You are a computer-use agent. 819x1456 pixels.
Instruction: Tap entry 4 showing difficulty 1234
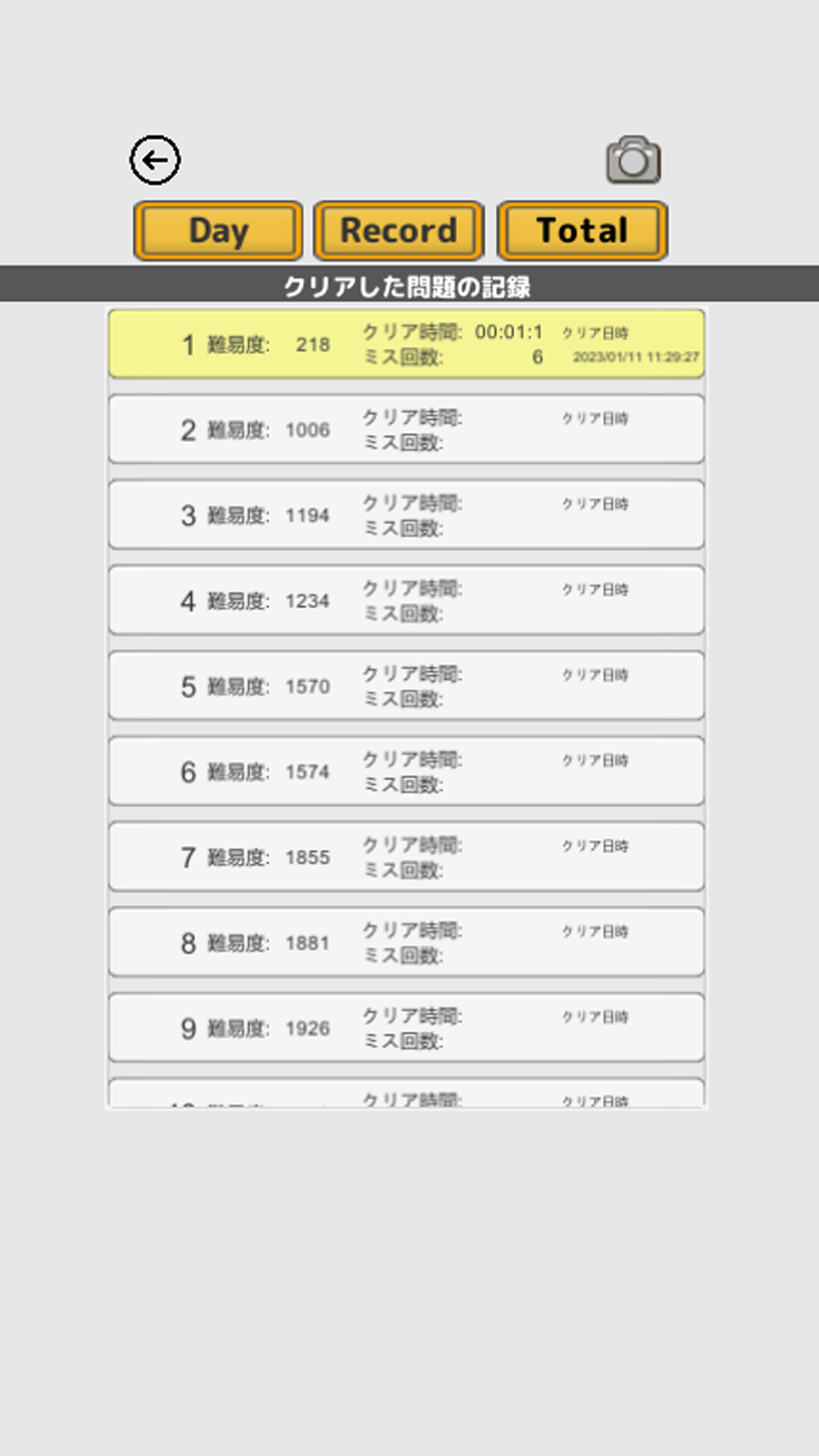[x=406, y=599]
